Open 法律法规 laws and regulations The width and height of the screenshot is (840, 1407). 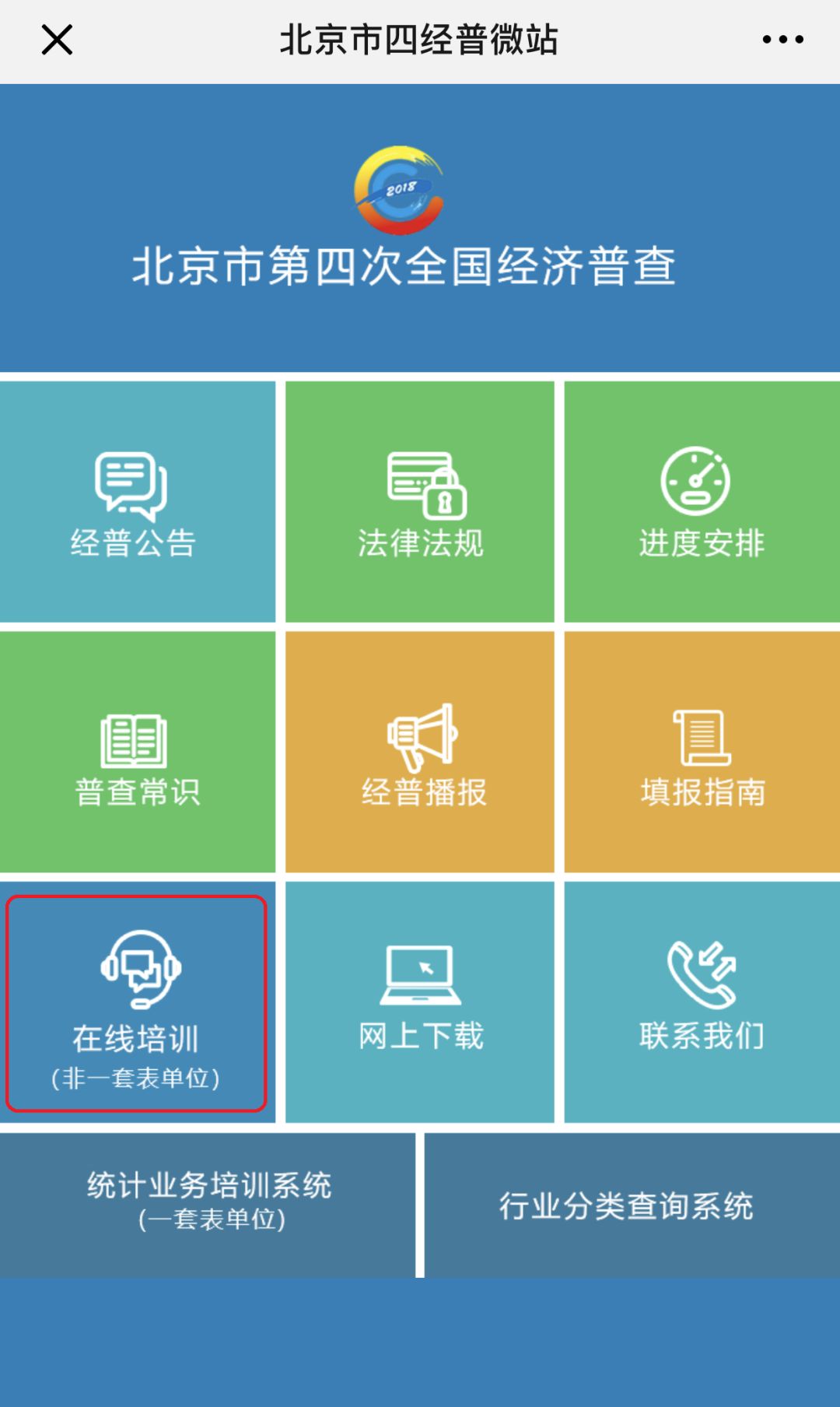click(x=420, y=502)
